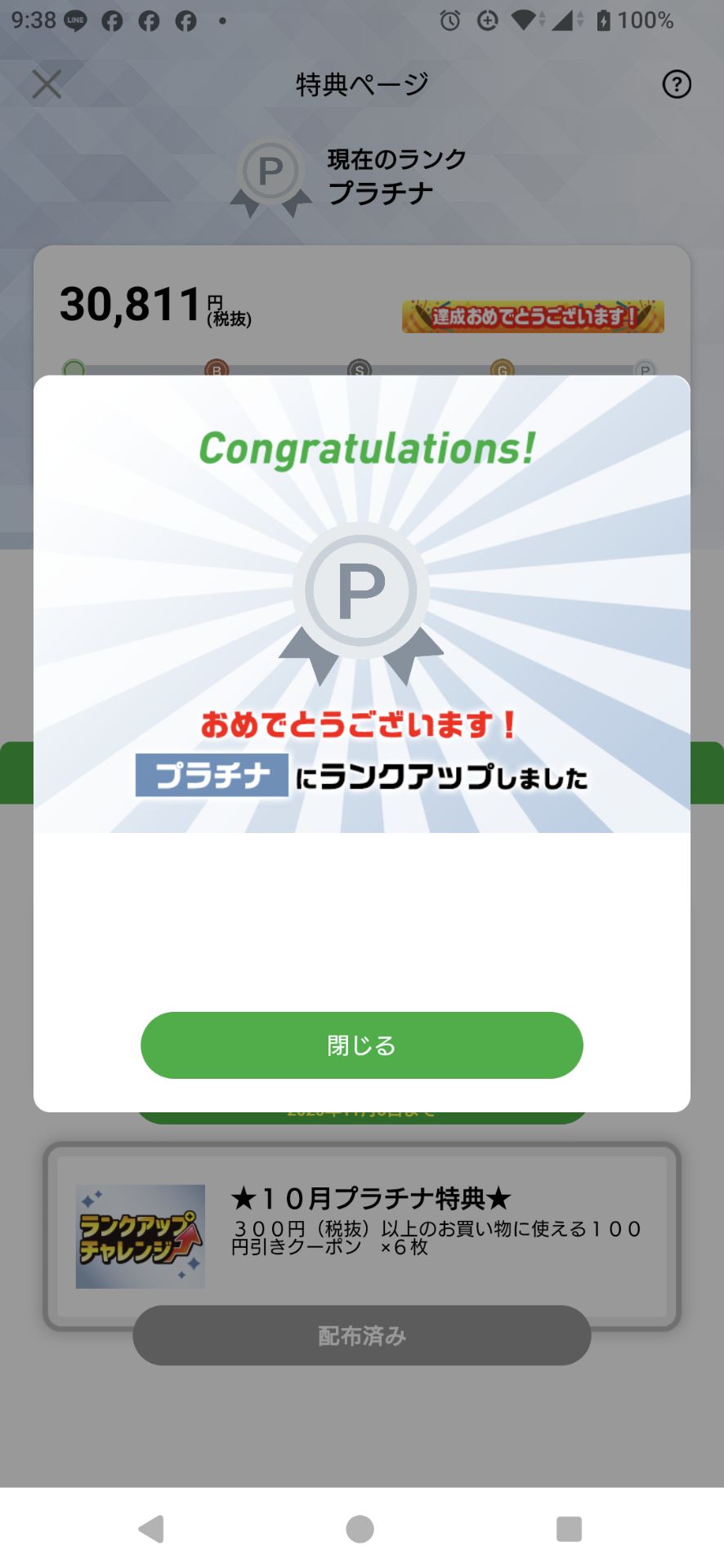Viewport: 724px width, 1568px height.
Task: Tap the gold G rank badge on progress bar
Action: point(502,370)
